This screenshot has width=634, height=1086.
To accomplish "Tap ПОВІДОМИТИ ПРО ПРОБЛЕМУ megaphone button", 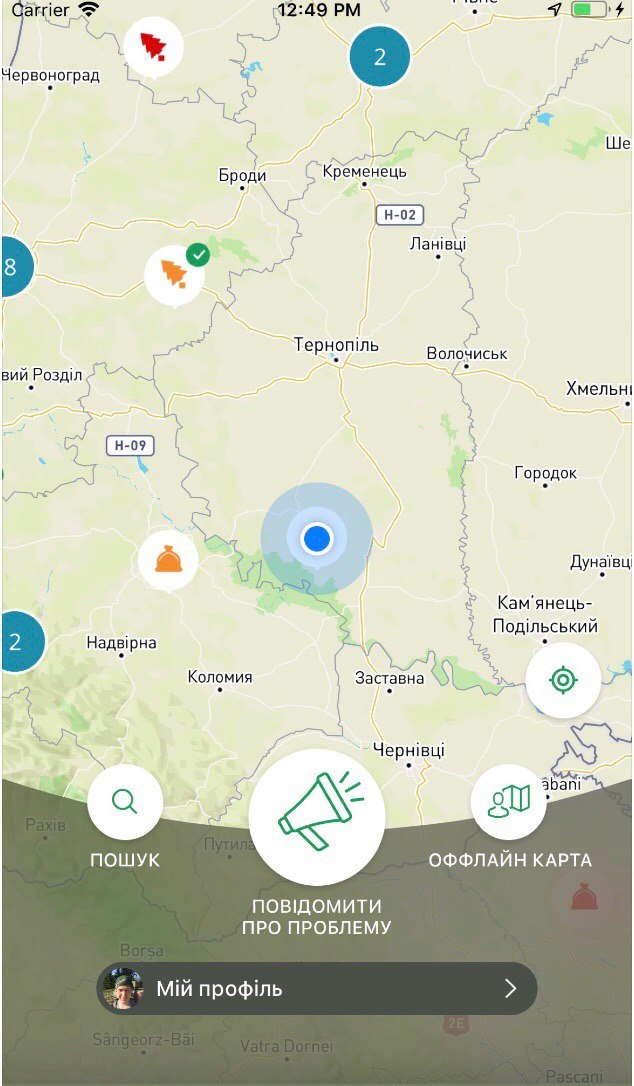I will tap(317, 817).
